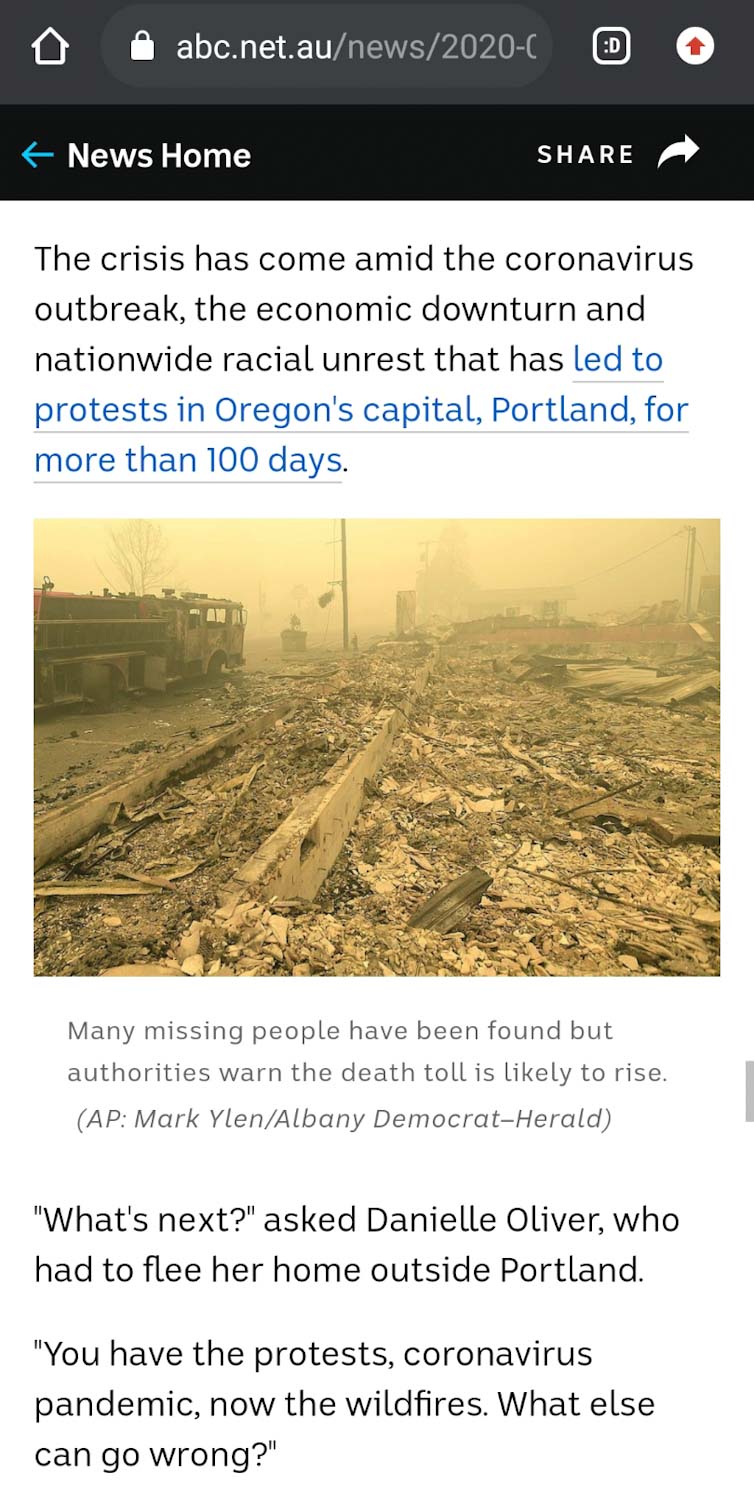Screen dimensions: 754x1500
Task: Share this article
Action: pyautogui.click(x=617, y=153)
